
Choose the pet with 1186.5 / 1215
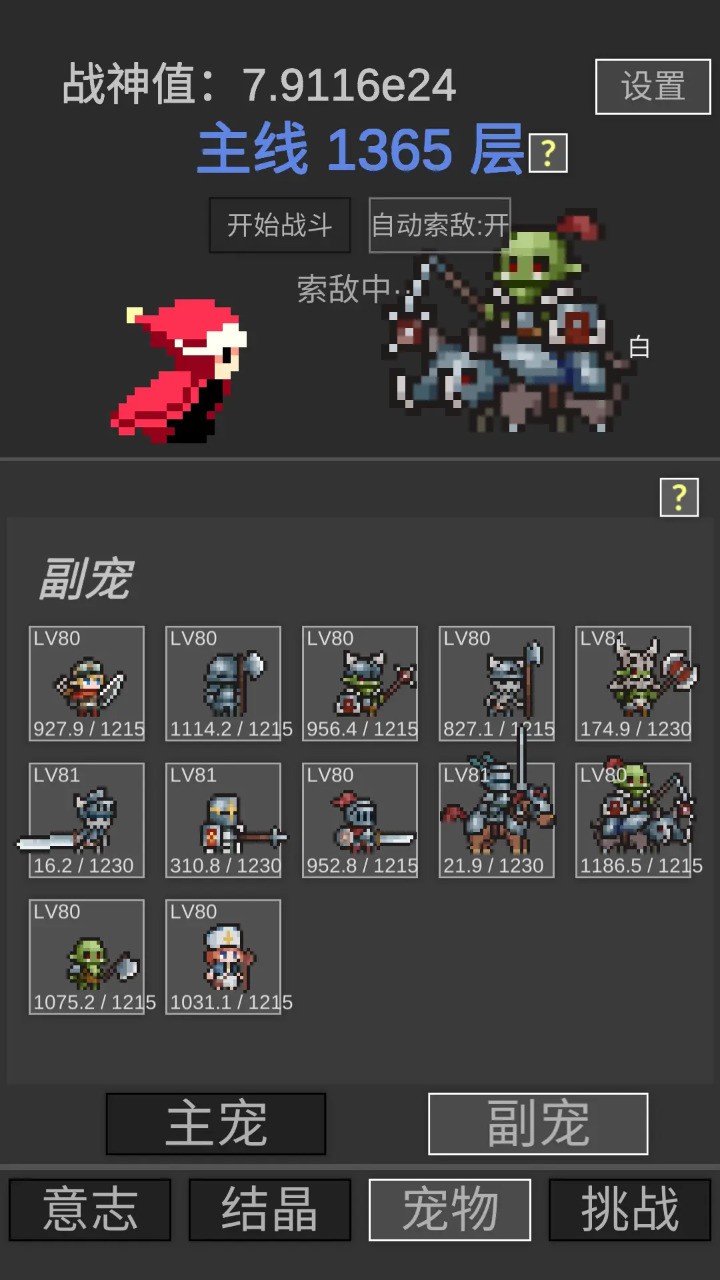[633, 820]
